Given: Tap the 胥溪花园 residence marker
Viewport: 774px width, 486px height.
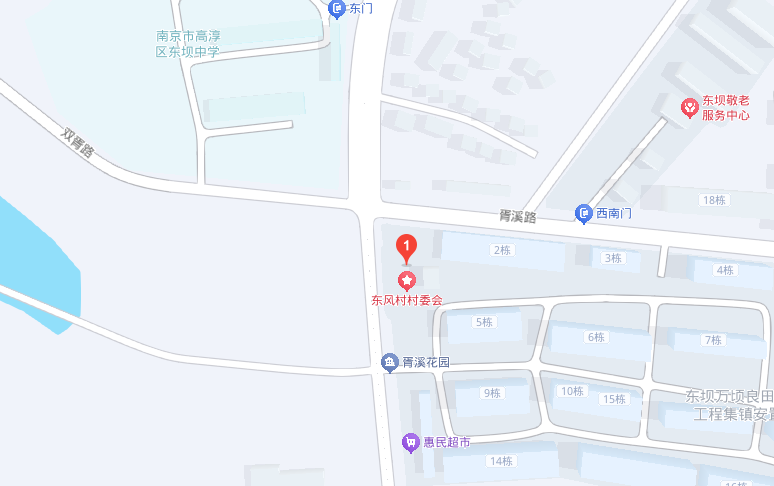Looking at the screenshot, I should 390,362.
